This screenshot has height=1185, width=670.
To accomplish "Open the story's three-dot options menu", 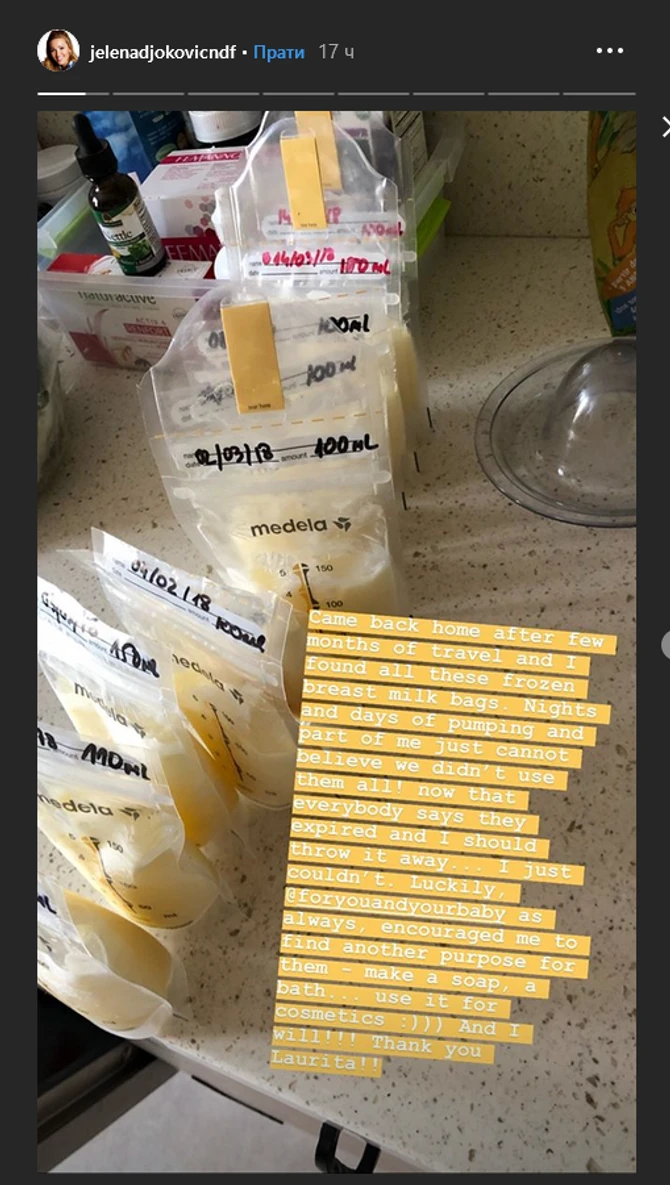I will pos(610,51).
